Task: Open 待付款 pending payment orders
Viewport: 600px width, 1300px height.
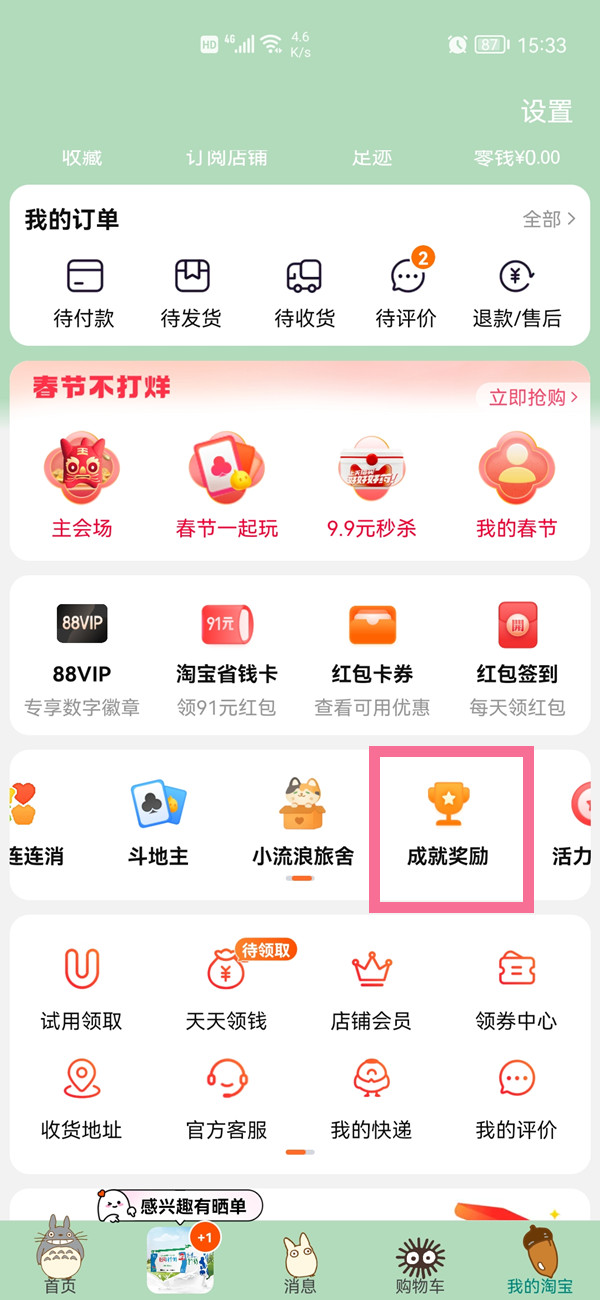Action: pos(84,292)
